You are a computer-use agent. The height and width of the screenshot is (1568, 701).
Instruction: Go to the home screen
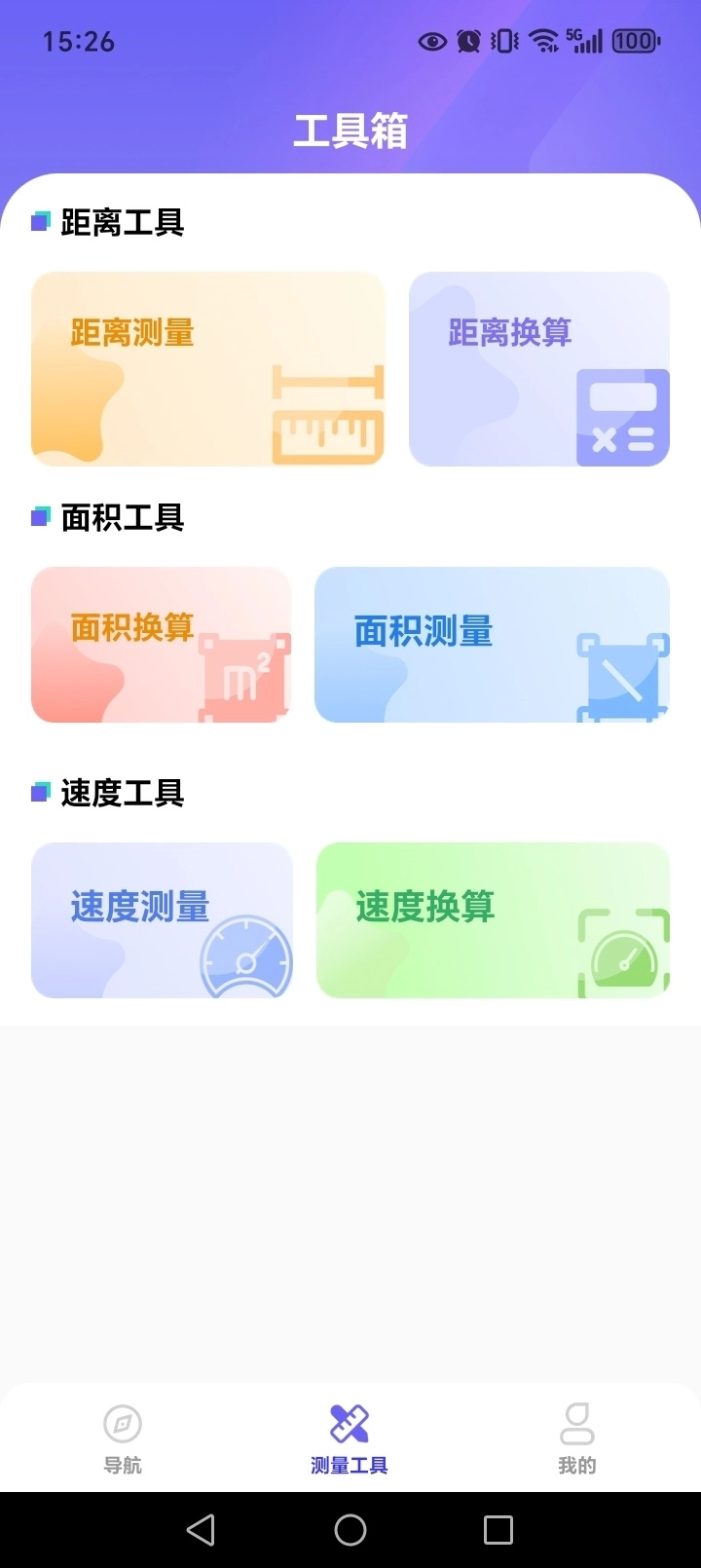coord(350,1530)
